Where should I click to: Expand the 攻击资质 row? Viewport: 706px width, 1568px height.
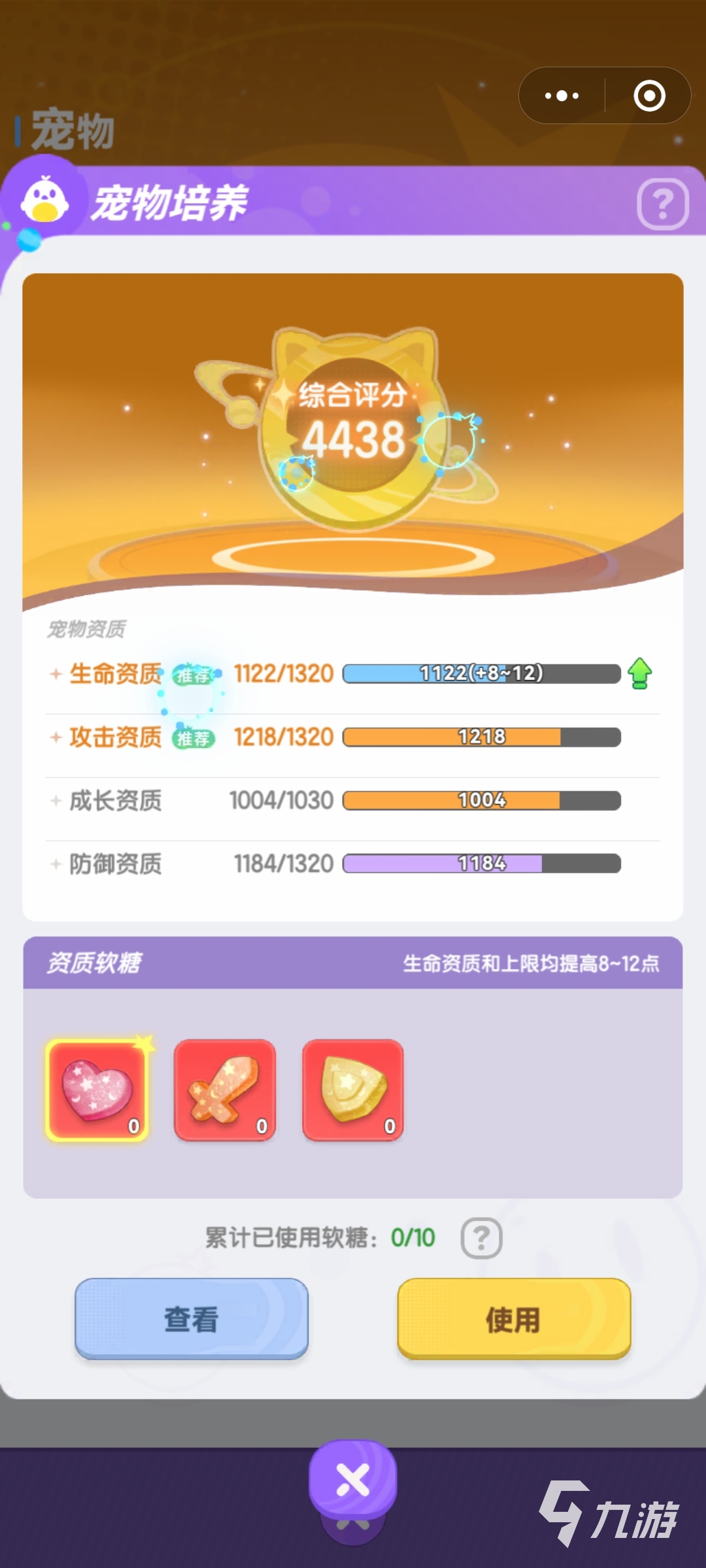coord(57,737)
